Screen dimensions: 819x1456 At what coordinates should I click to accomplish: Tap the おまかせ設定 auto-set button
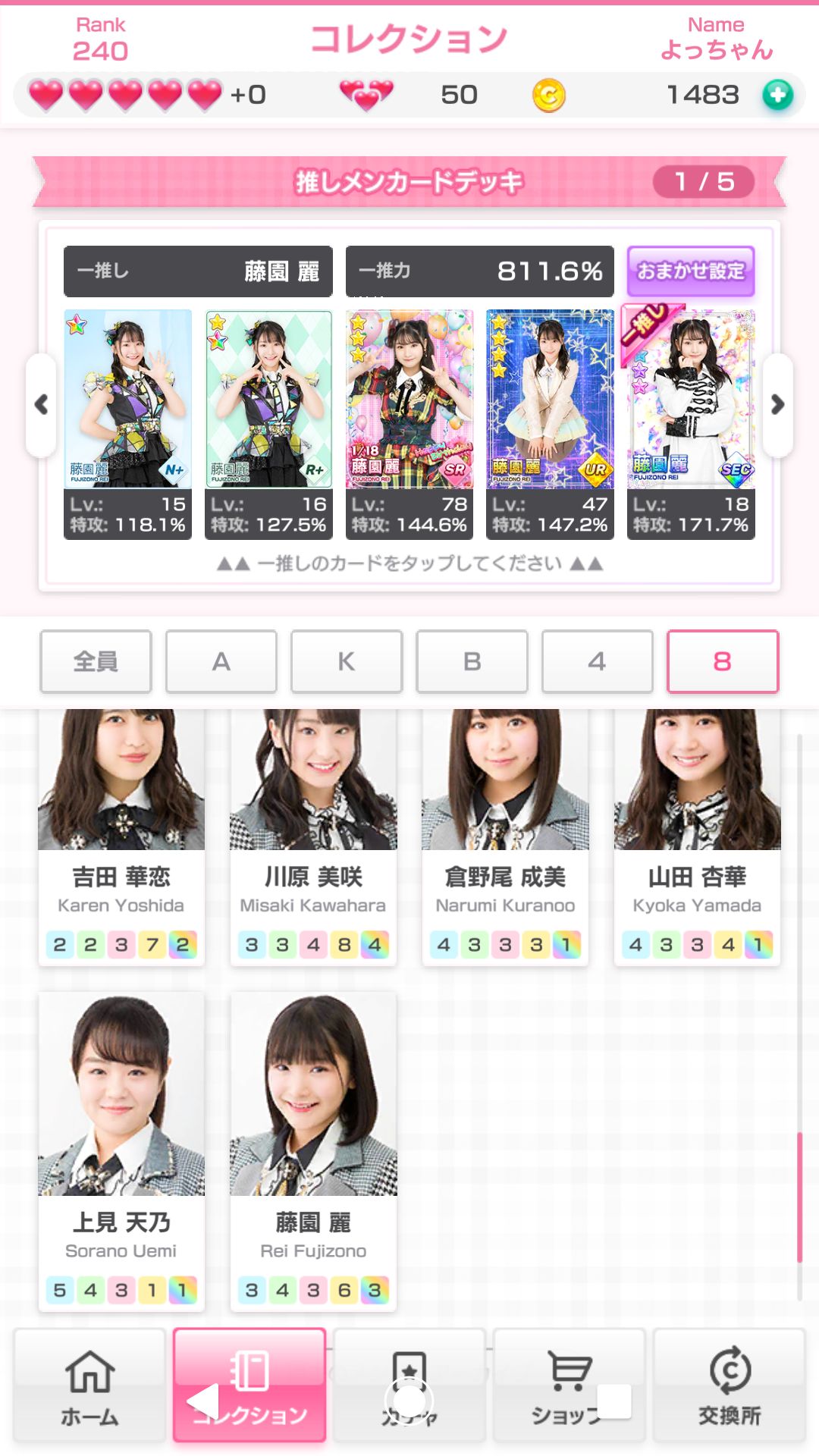tap(690, 271)
